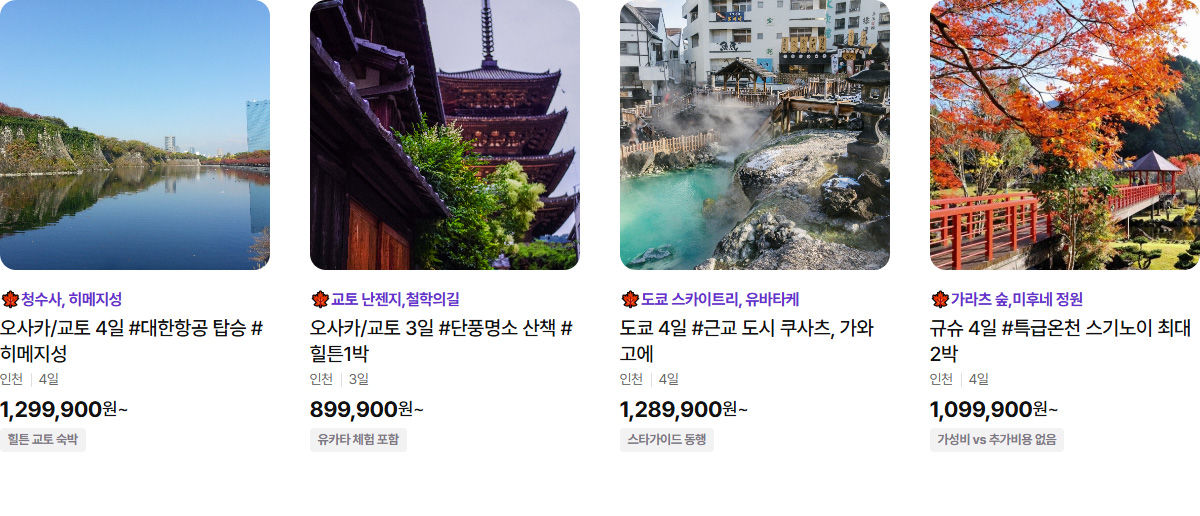Open the 오사카/교토 4일 대한항공 히메지성 package
The width and height of the screenshot is (1200, 516).
pos(132,340)
